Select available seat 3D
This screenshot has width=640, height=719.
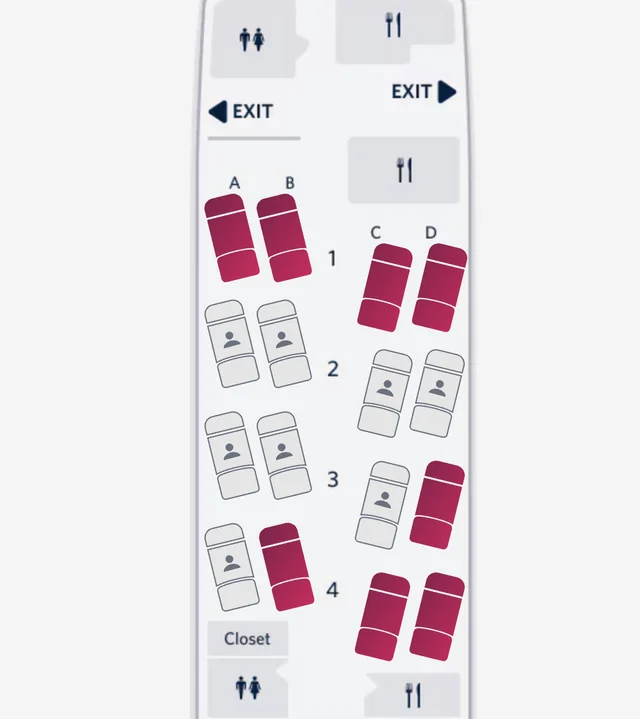click(438, 505)
